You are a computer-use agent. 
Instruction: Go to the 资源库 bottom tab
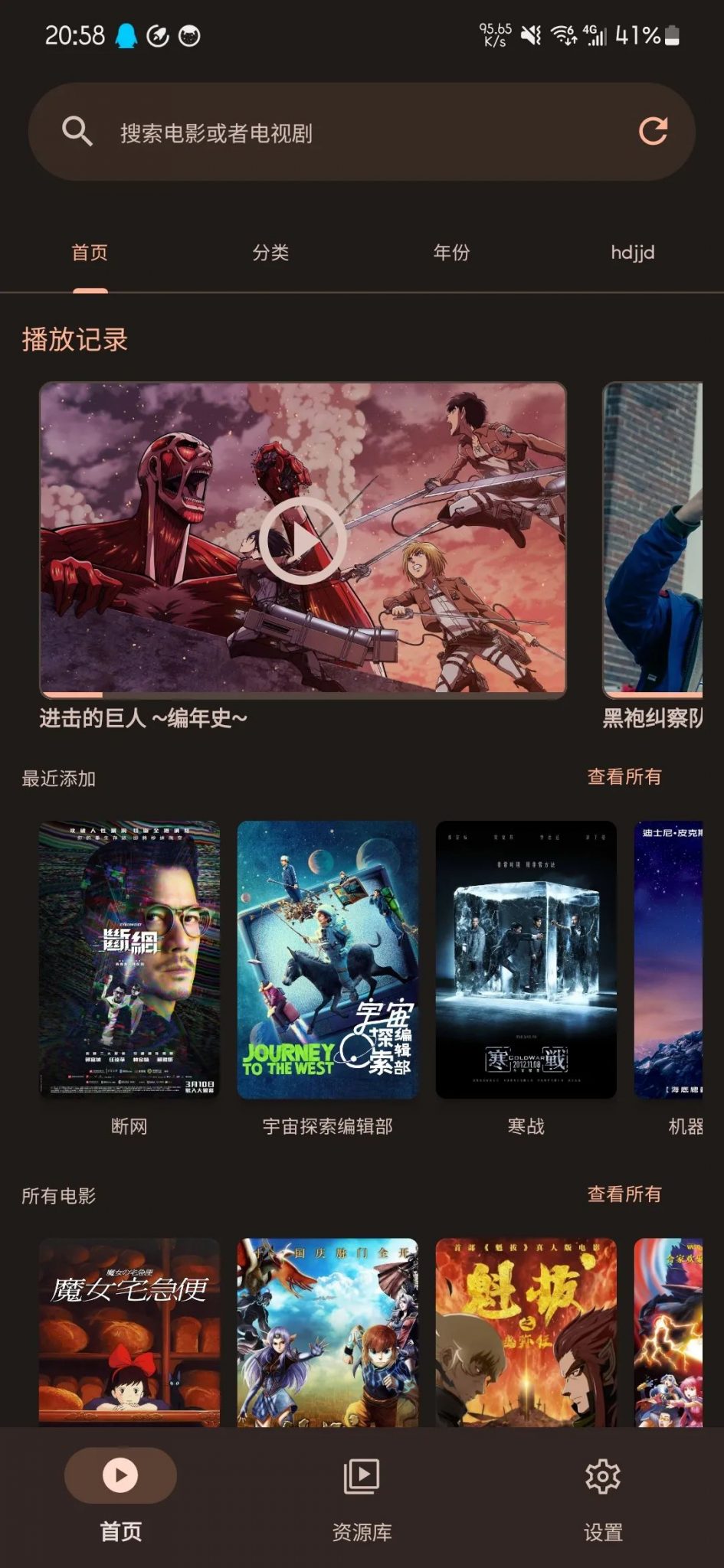coord(362,1499)
